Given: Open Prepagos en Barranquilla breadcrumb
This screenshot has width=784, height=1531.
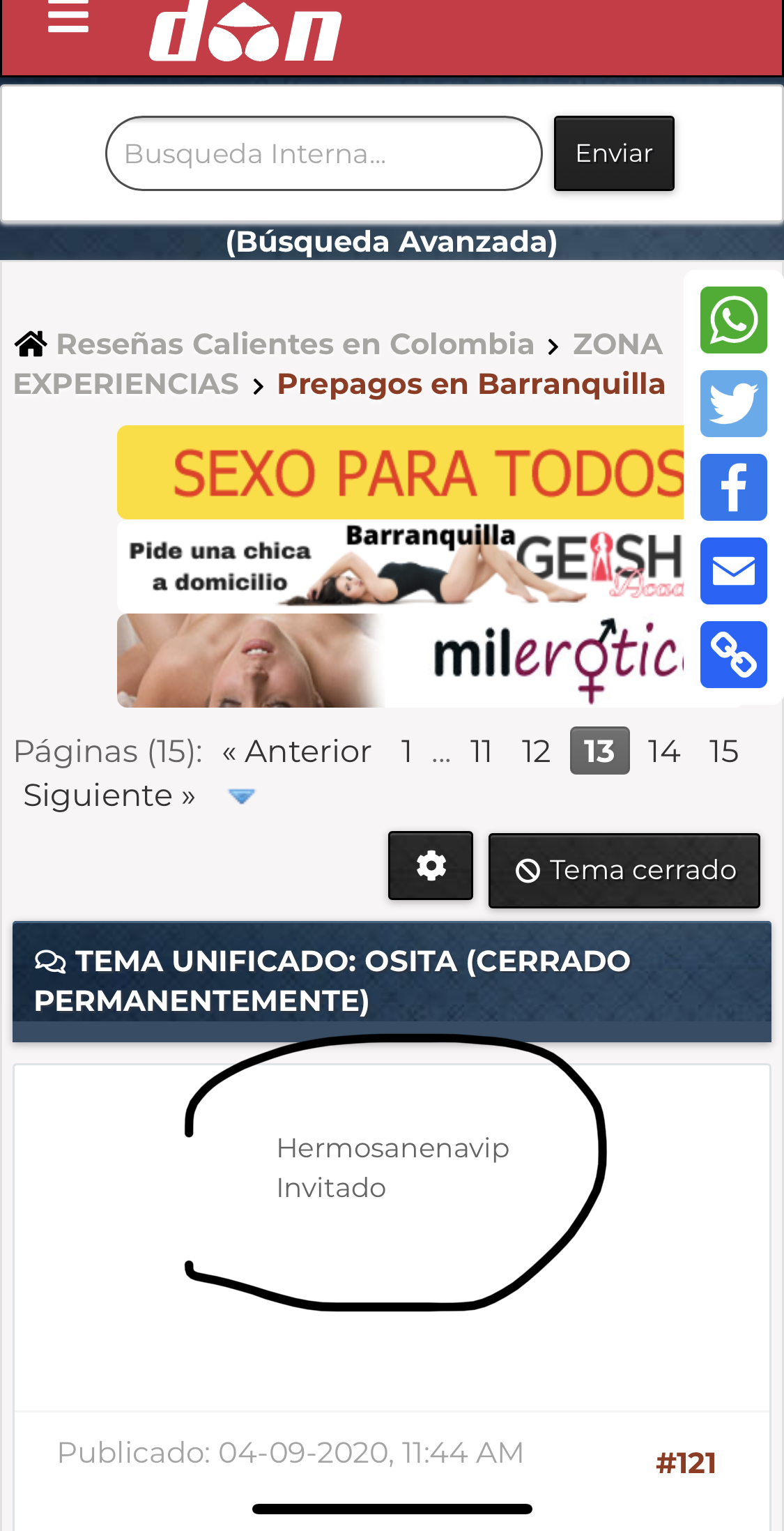Looking at the screenshot, I should (471, 384).
